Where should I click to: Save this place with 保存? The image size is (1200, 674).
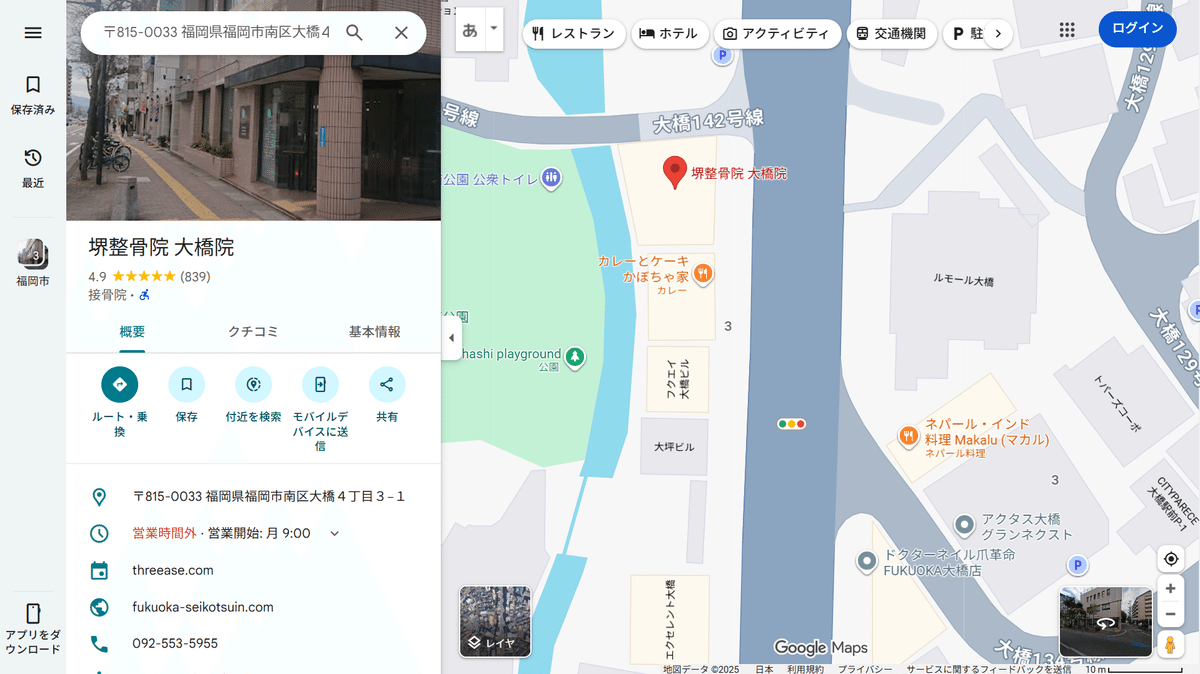pos(186,385)
